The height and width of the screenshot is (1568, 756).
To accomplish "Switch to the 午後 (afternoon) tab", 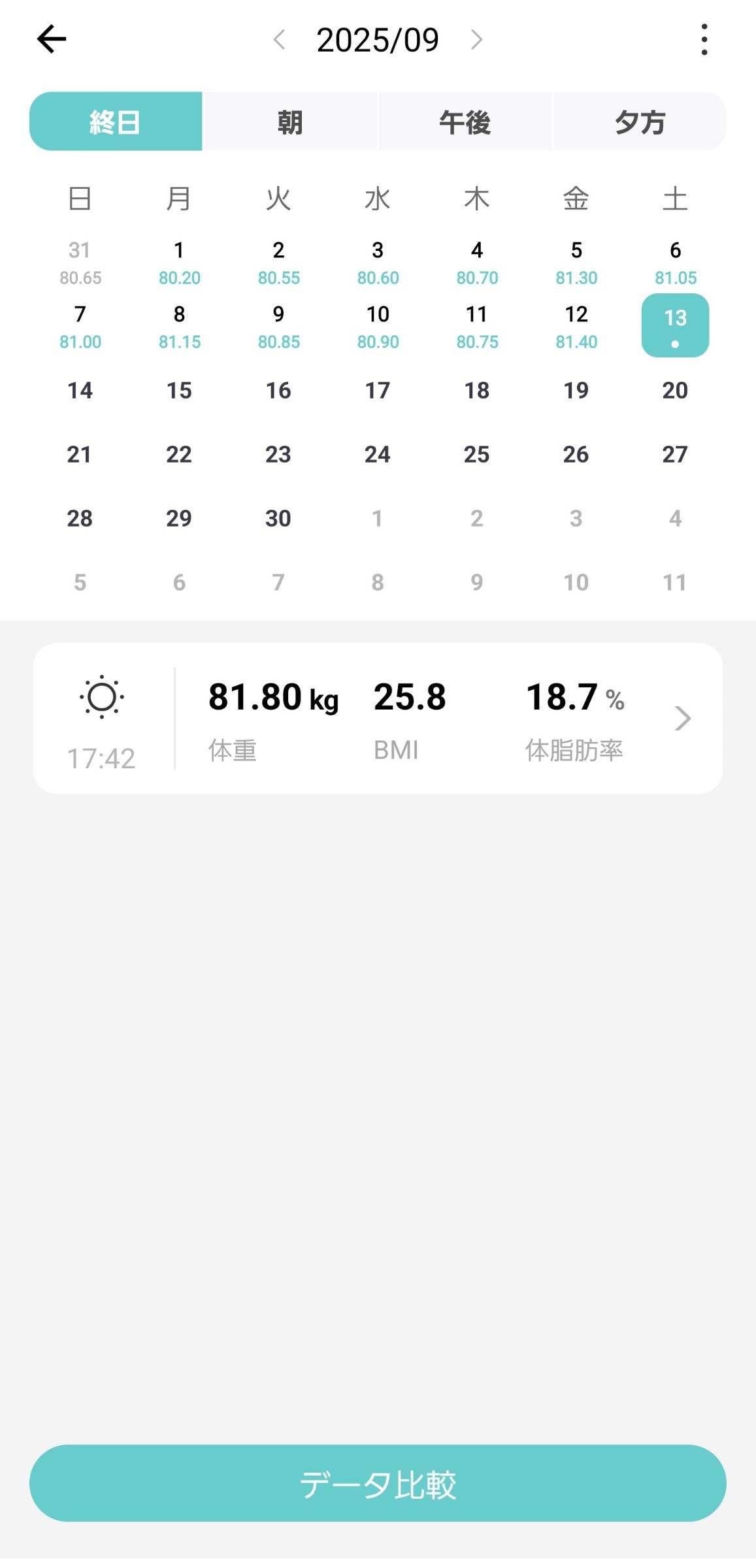I will [x=465, y=122].
